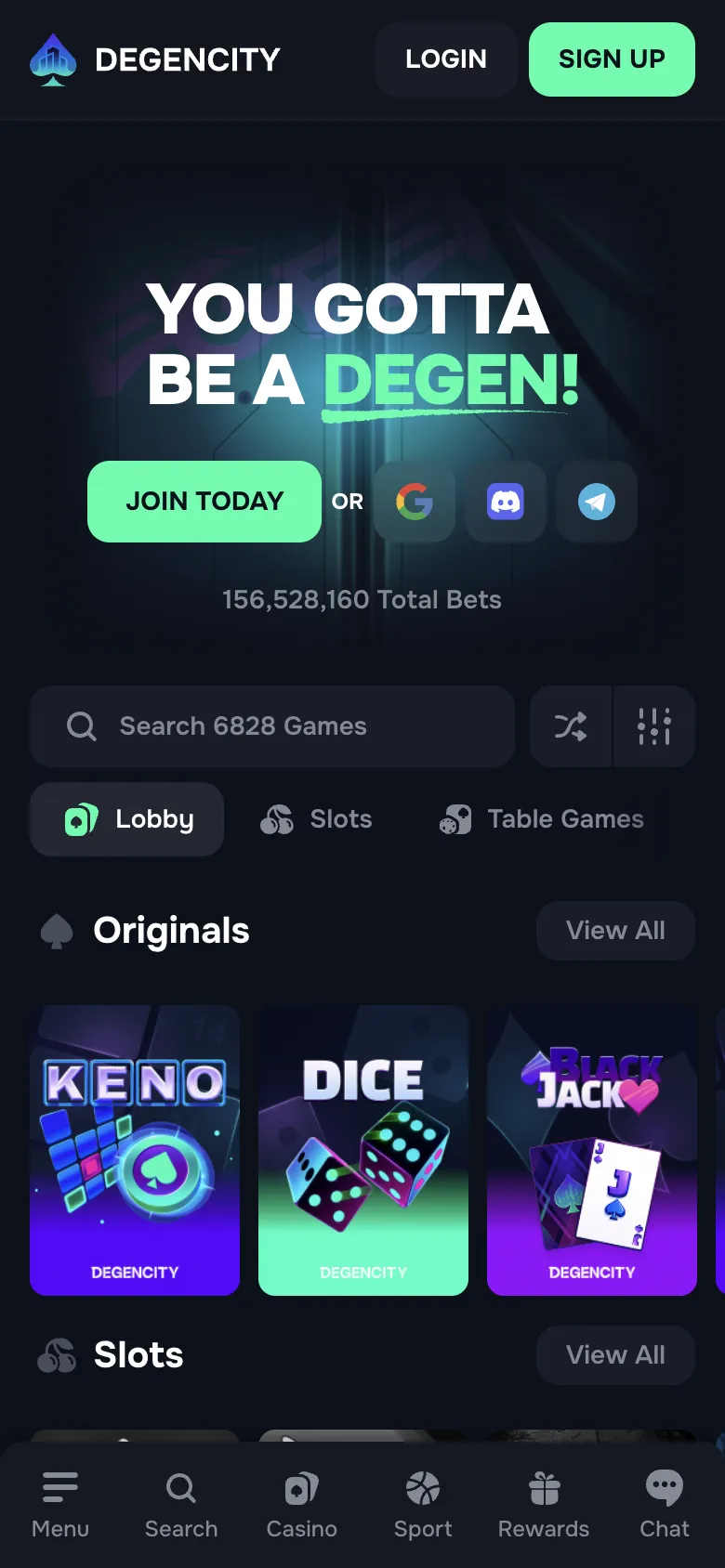The width and height of the screenshot is (725, 1568).
Task: Sign in with Telegram icon
Action: 597,502
